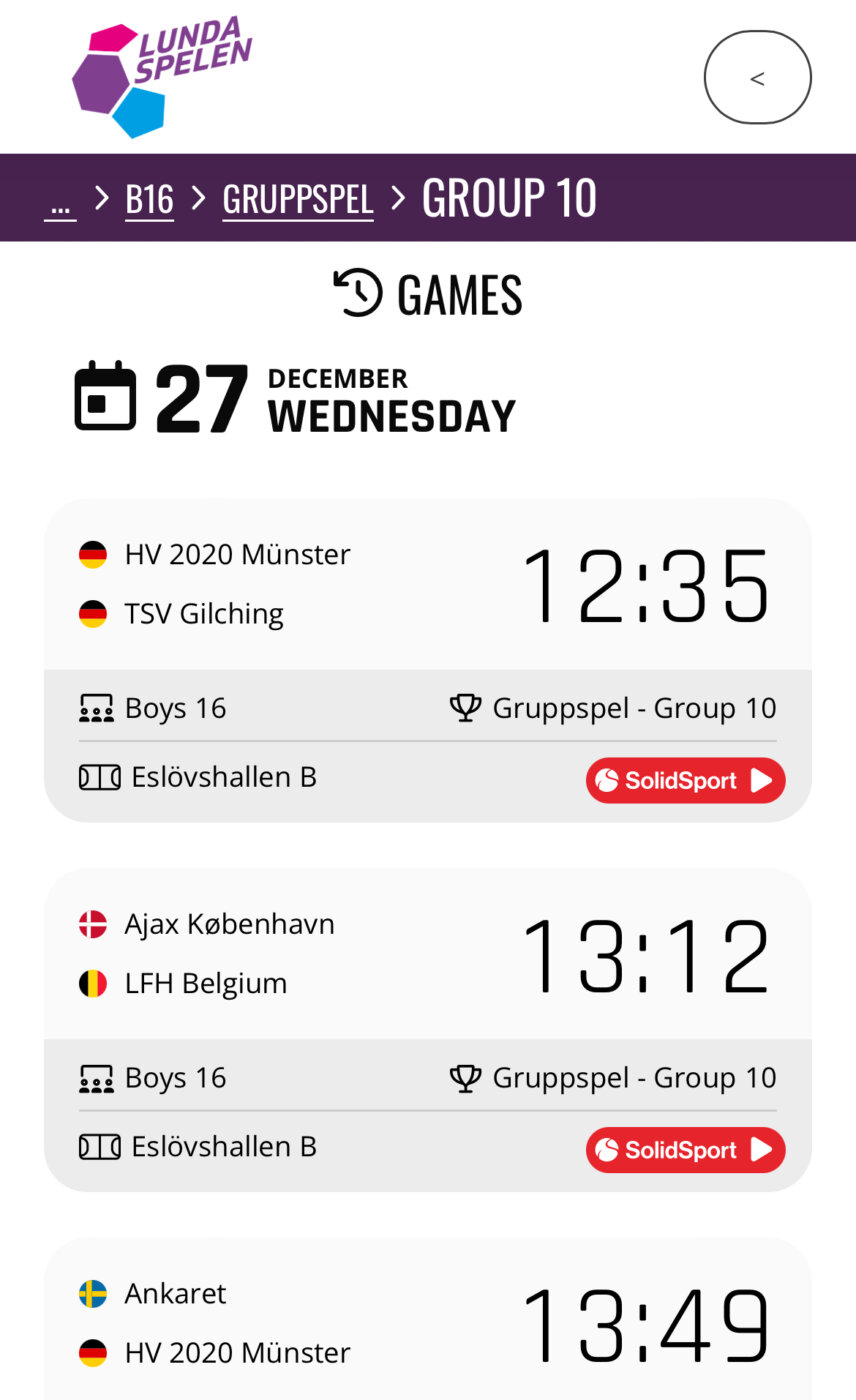Open the Ajax København vs LFH Belgium game
The image size is (856, 1400).
coord(428,1030)
